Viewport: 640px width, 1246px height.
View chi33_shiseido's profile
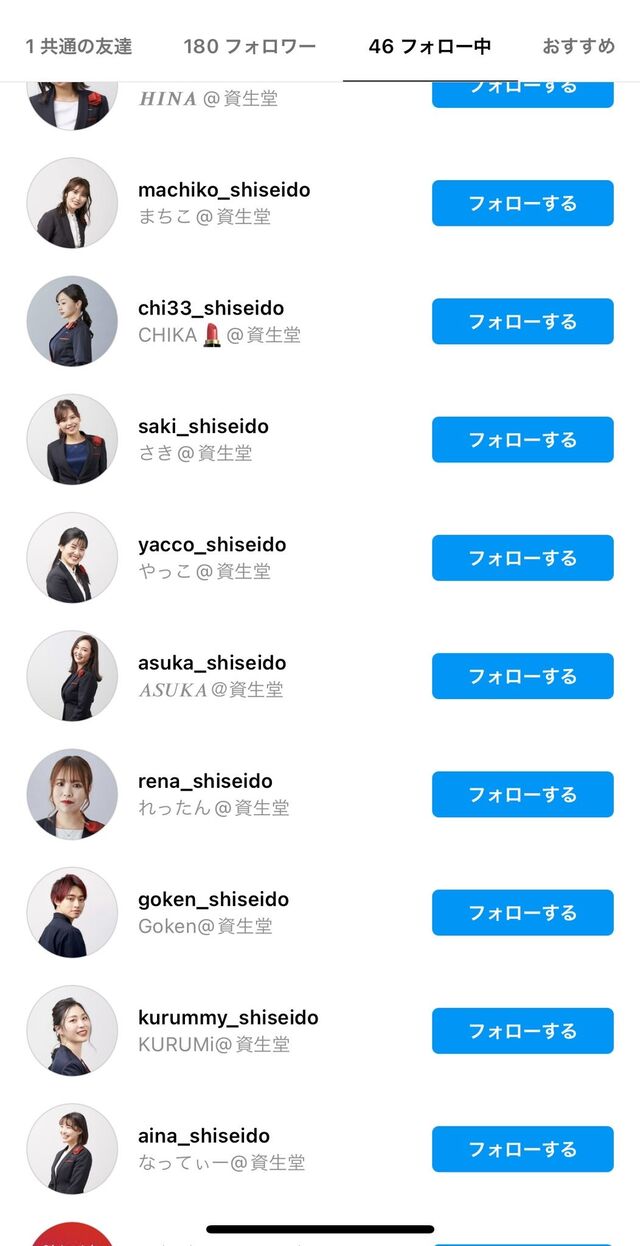point(211,308)
